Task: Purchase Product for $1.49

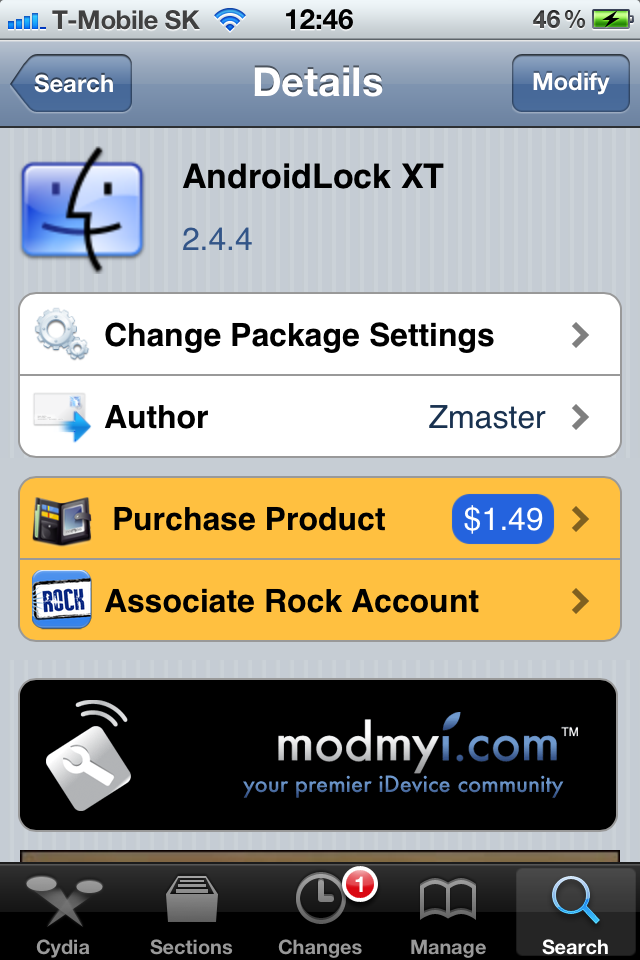Action: [320, 520]
